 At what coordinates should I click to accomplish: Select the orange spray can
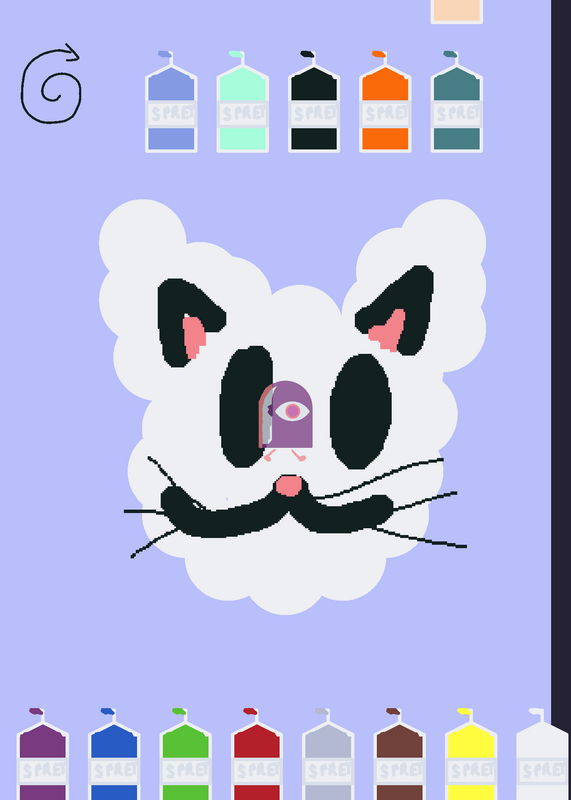[385, 102]
